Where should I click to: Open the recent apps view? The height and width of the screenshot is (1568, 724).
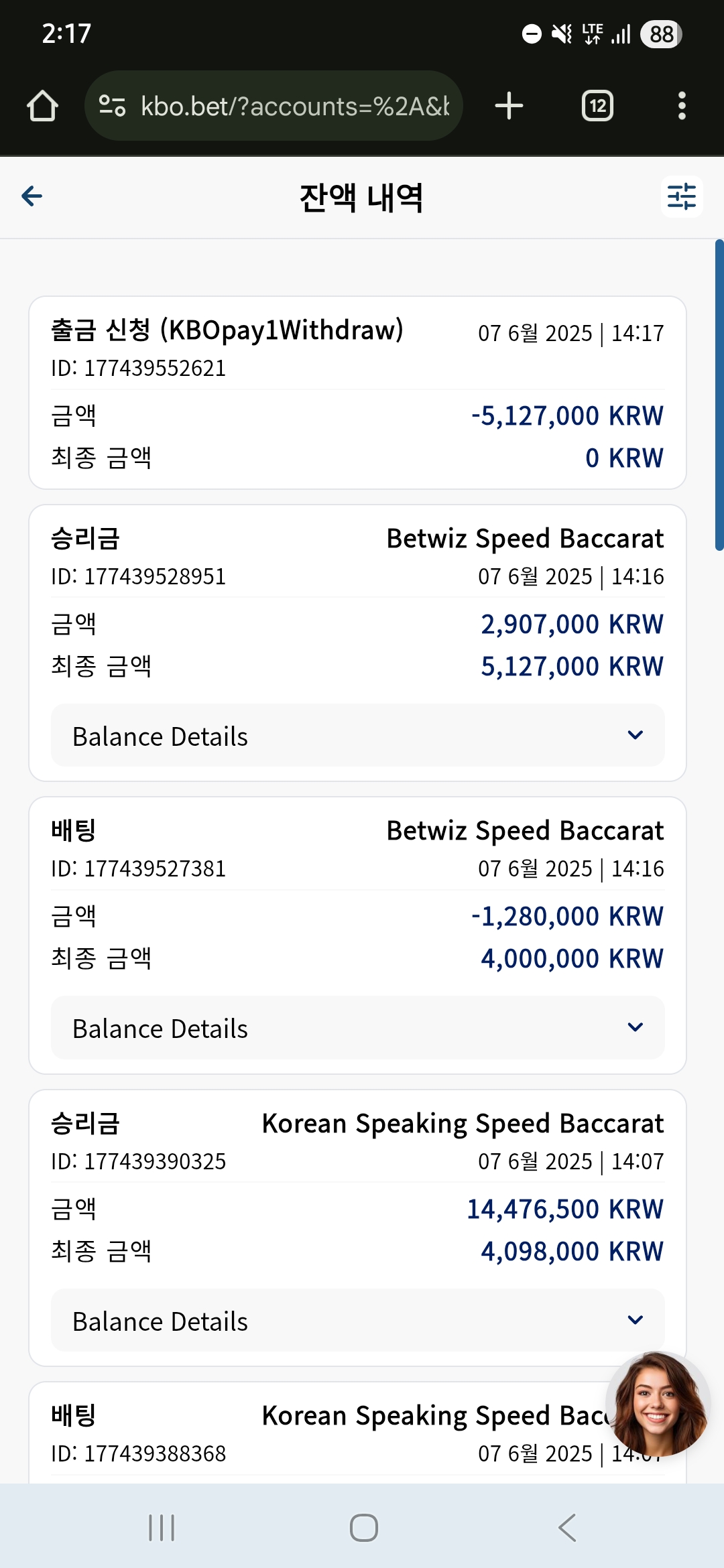(x=162, y=1528)
